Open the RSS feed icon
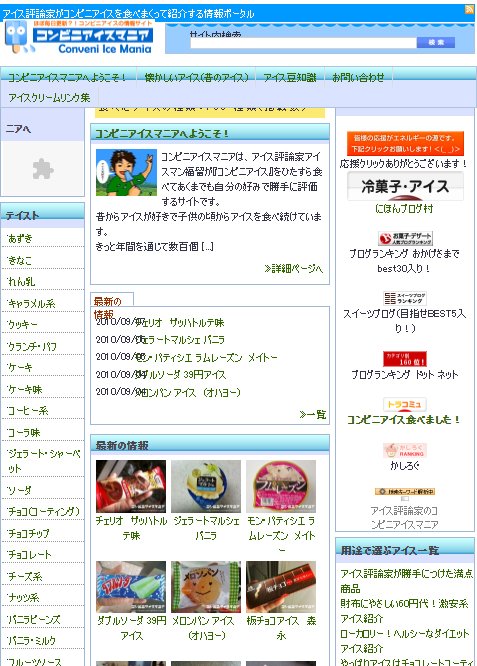The height and width of the screenshot is (666, 477). (x=469, y=9)
